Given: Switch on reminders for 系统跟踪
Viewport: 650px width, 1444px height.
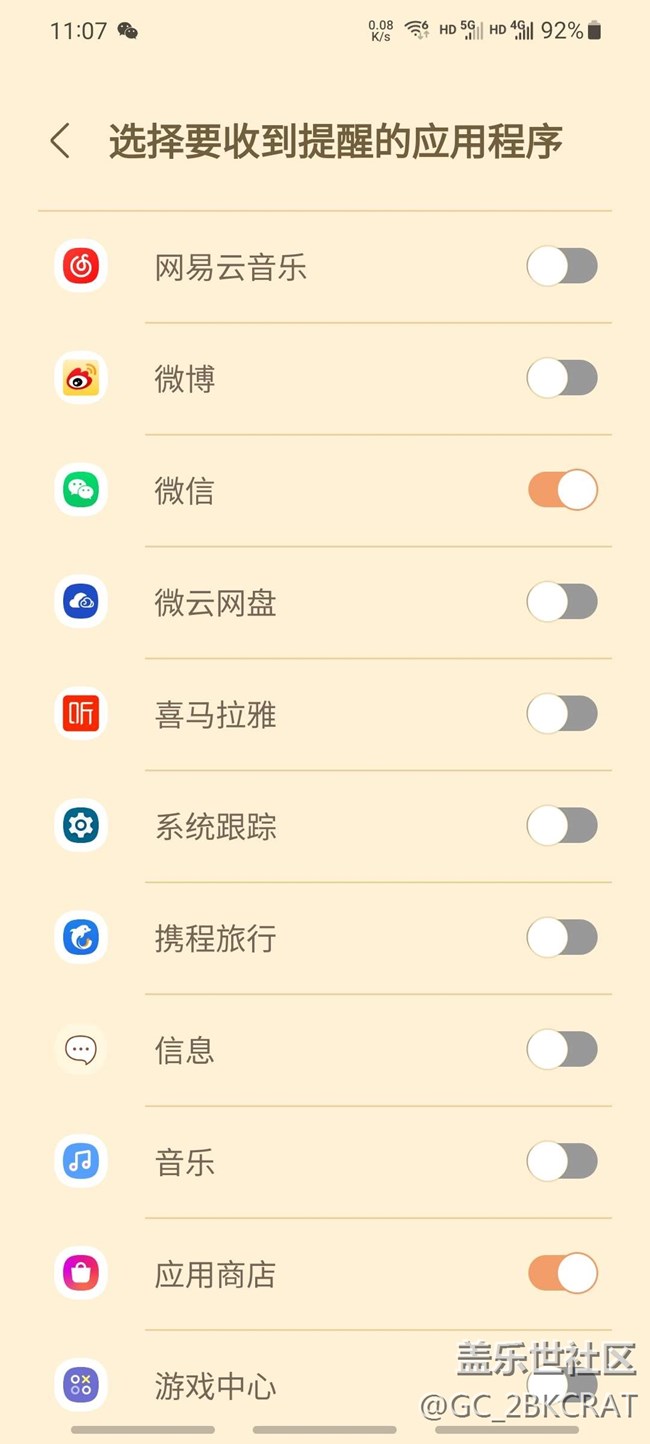Looking at the screenshot, I should 562,827.
